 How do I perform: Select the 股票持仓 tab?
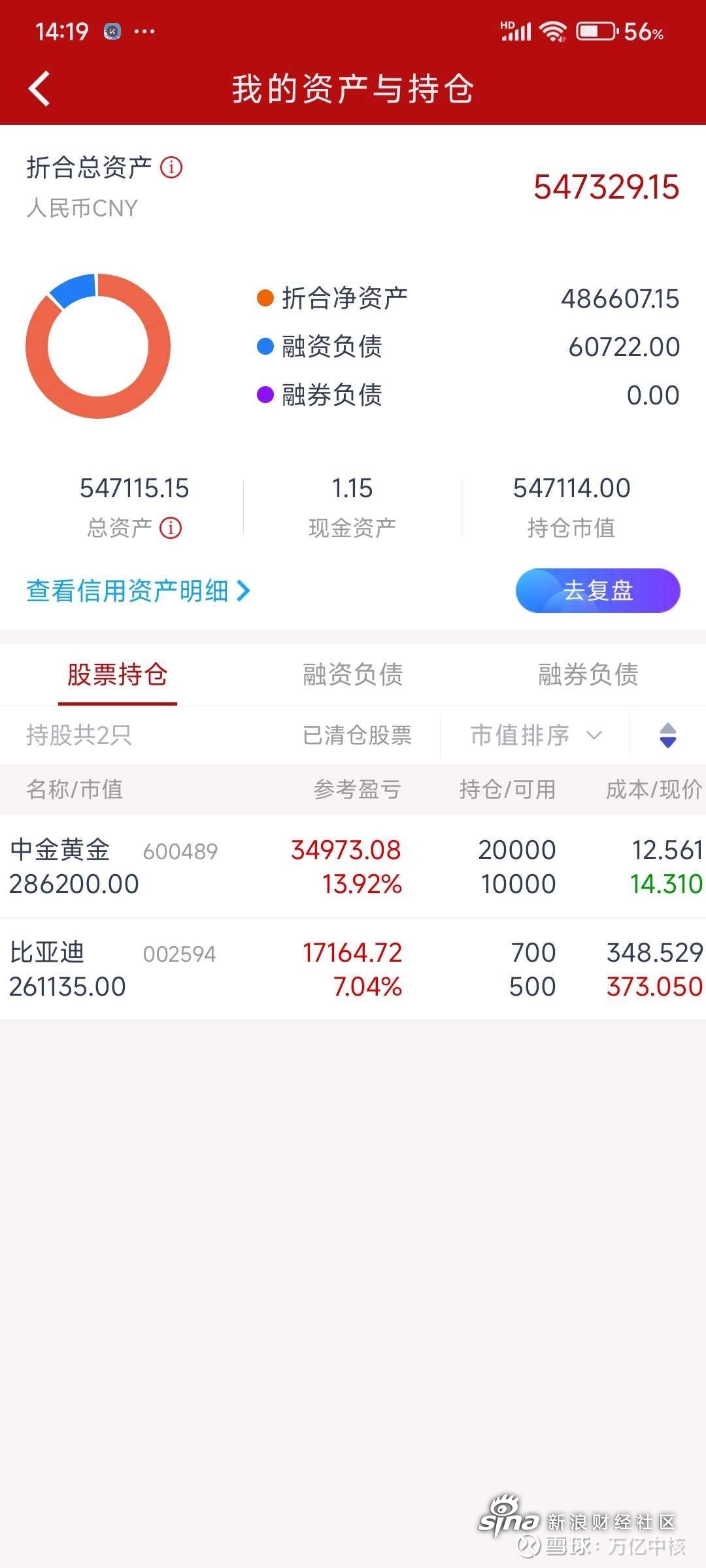118,674
